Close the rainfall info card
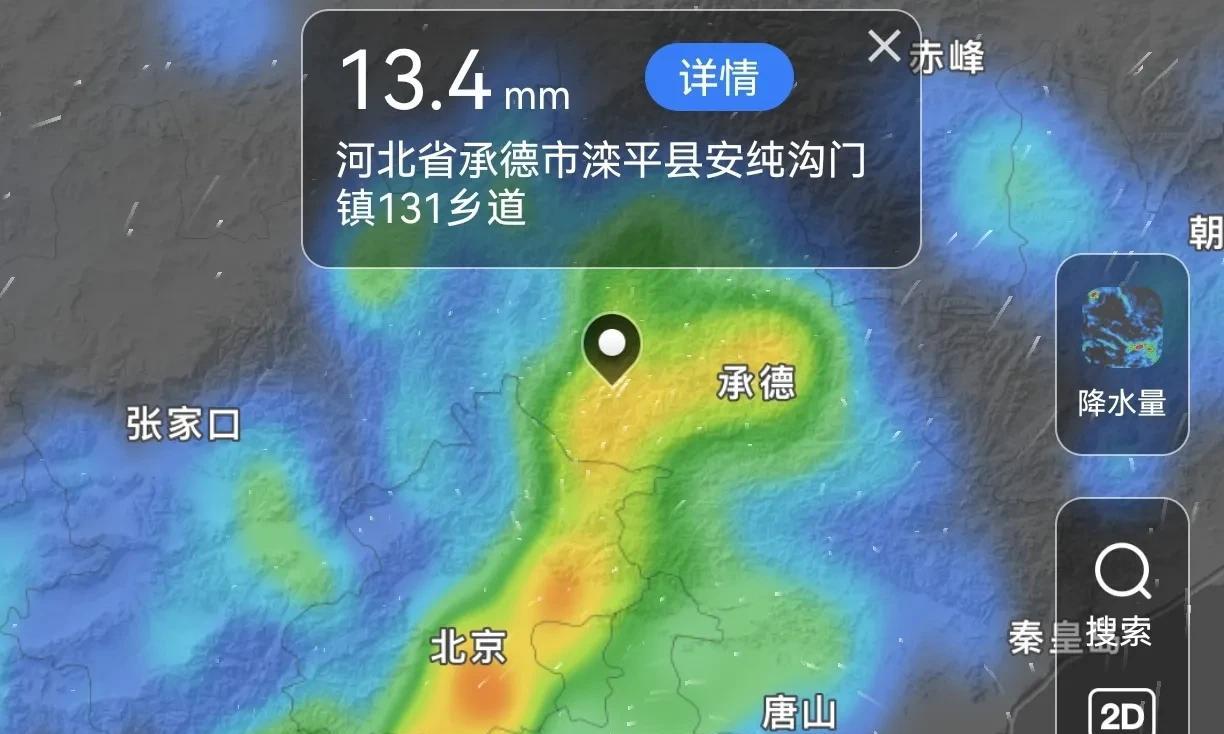This screenshot has height=734, width=1224. pyautogui.click(x=884, y=45)
